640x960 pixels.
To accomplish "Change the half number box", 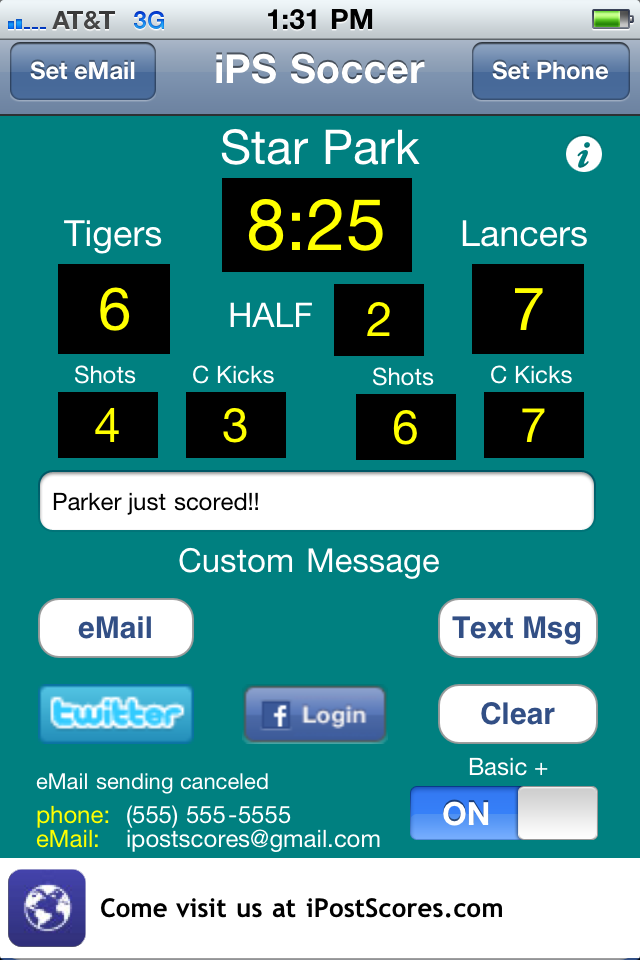I will 378,320.
